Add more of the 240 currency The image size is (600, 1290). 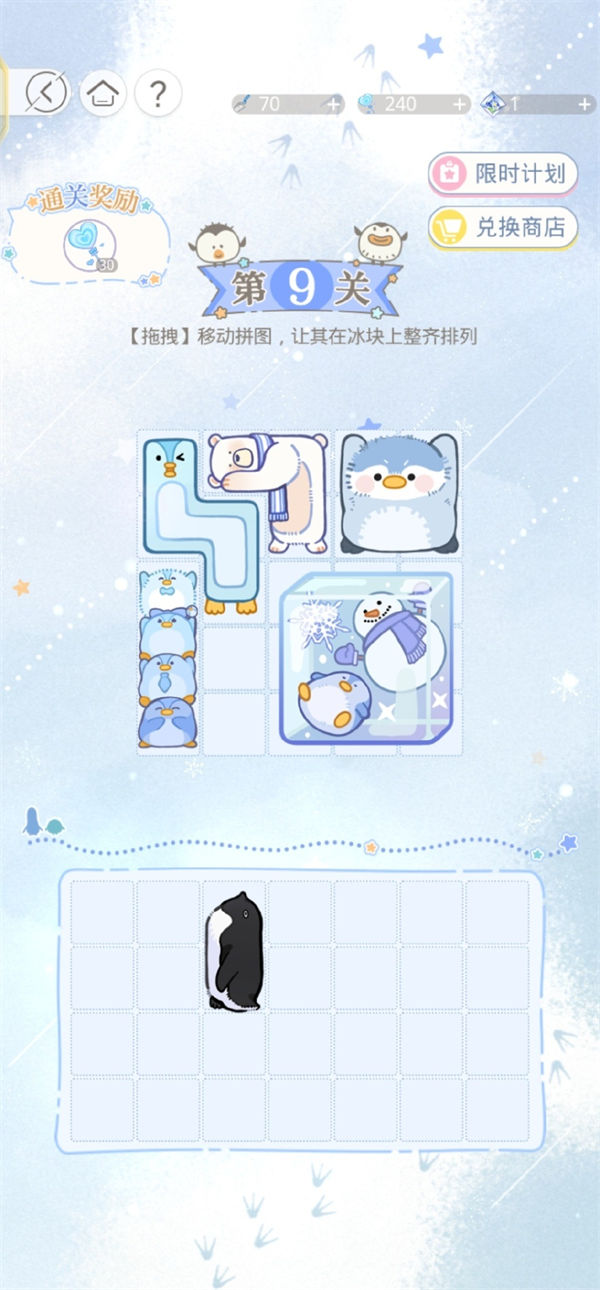(460, 104)
